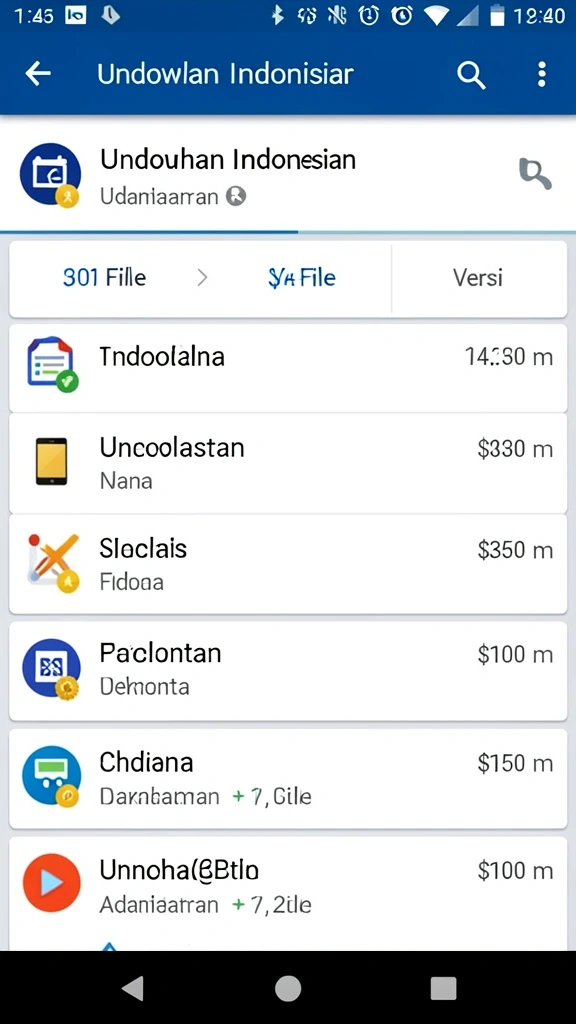This screenshot has height=1024, width=576.
Task: Open the Paclontan Demonta row
Action: pyautogui.click(x=288, y=671)
